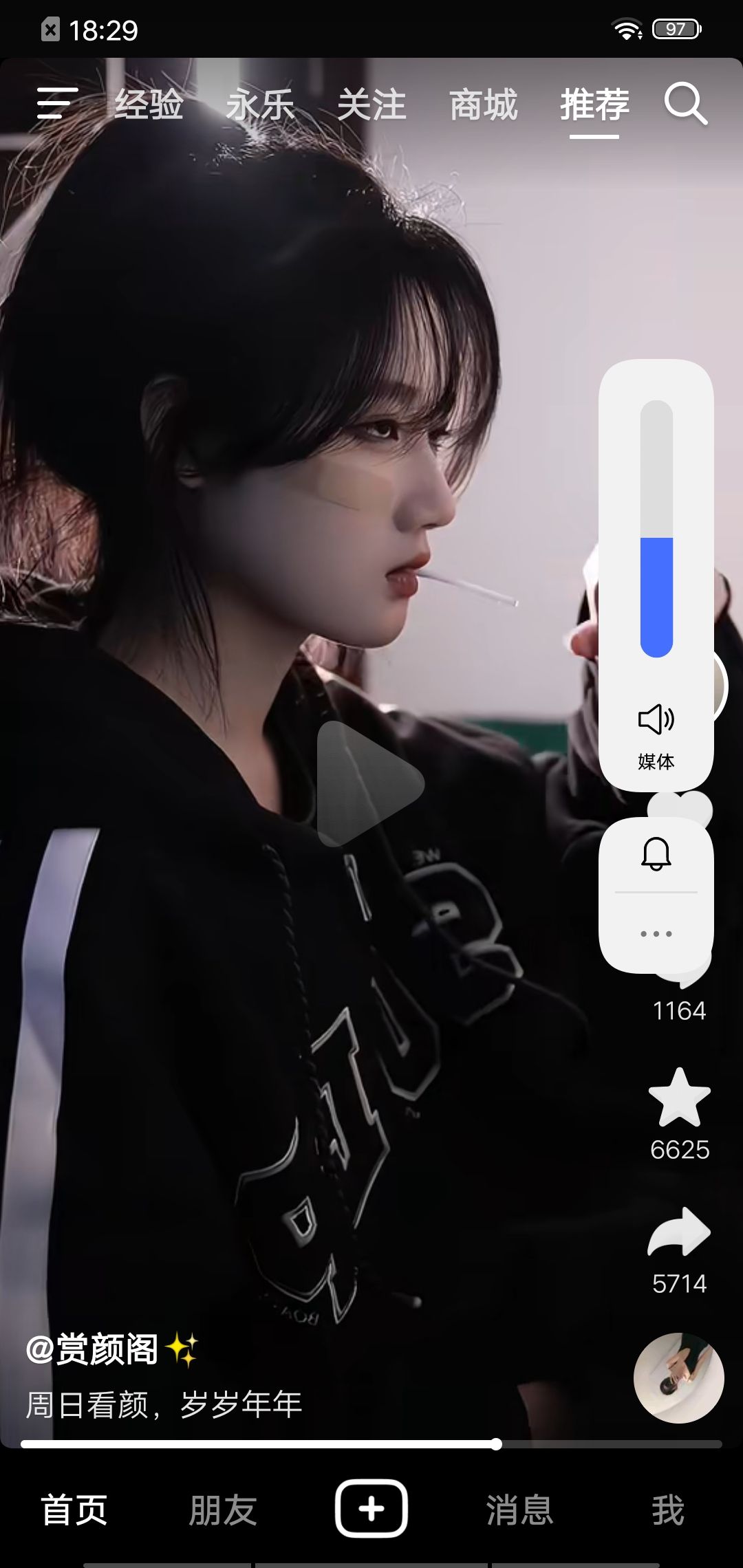
Task: Open the hamburger menu
Action: click(x=56, y=103)
